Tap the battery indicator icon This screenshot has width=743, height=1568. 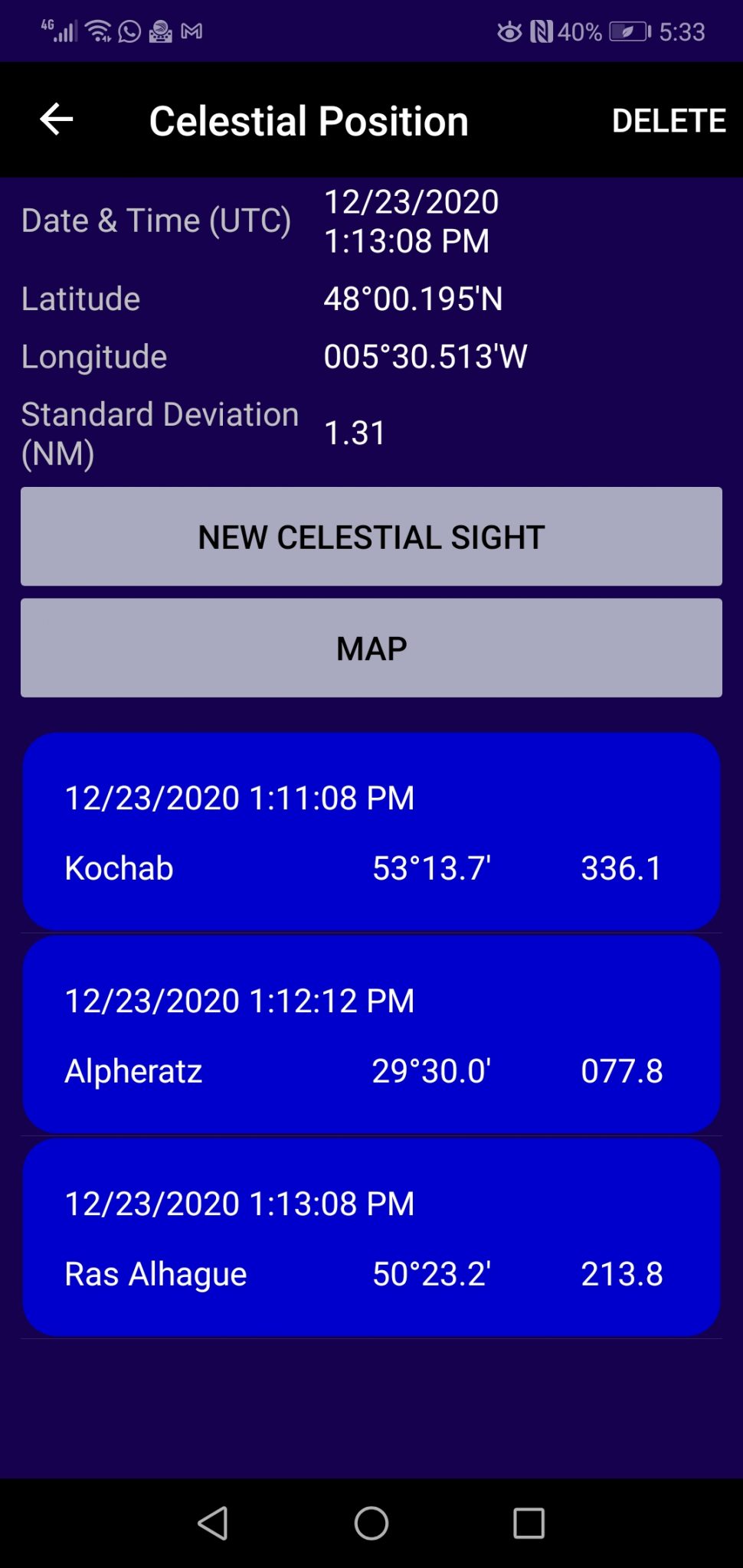click(x=628, y=31)
